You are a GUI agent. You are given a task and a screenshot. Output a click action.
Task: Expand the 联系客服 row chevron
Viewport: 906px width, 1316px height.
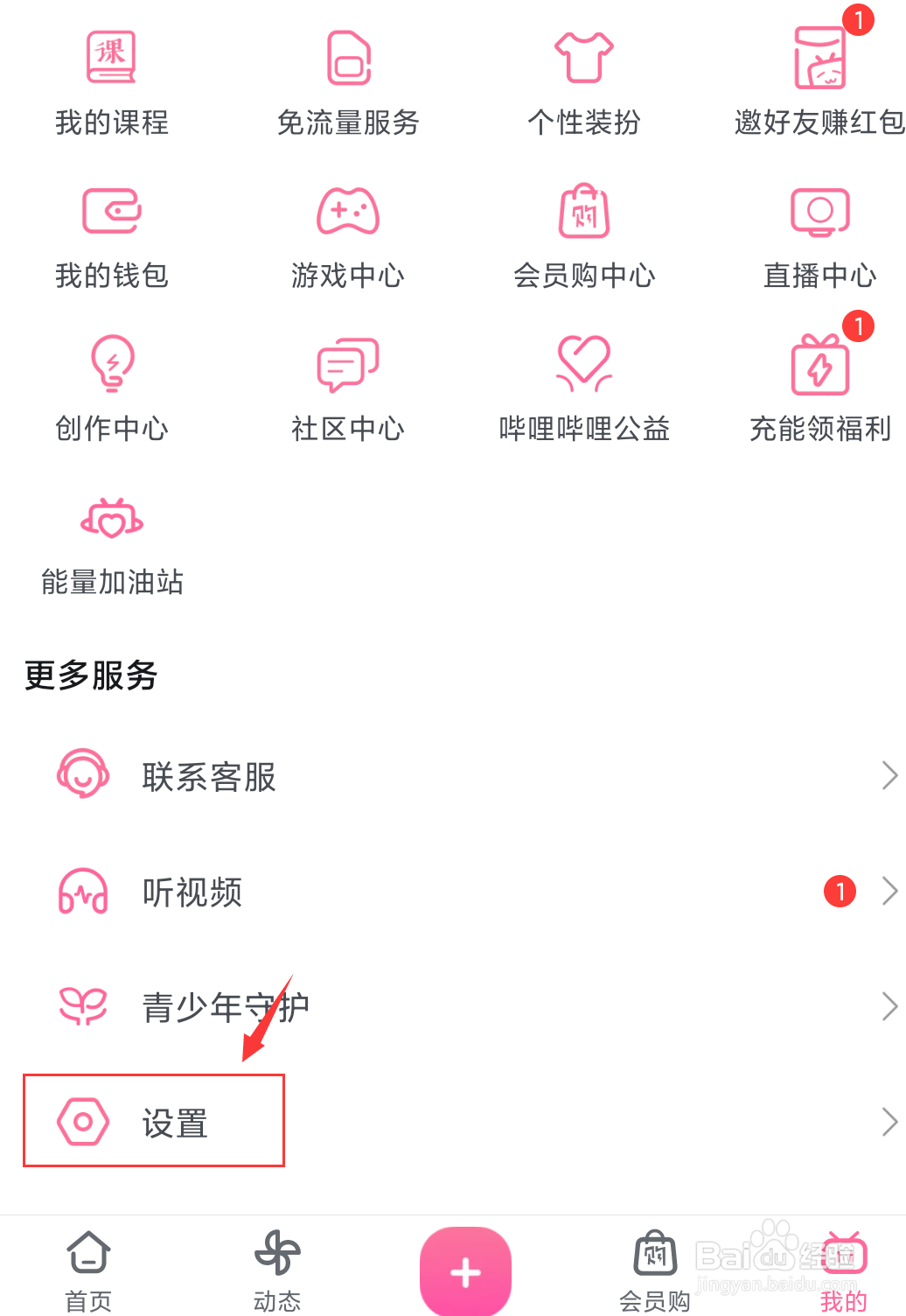click(890, 775)
